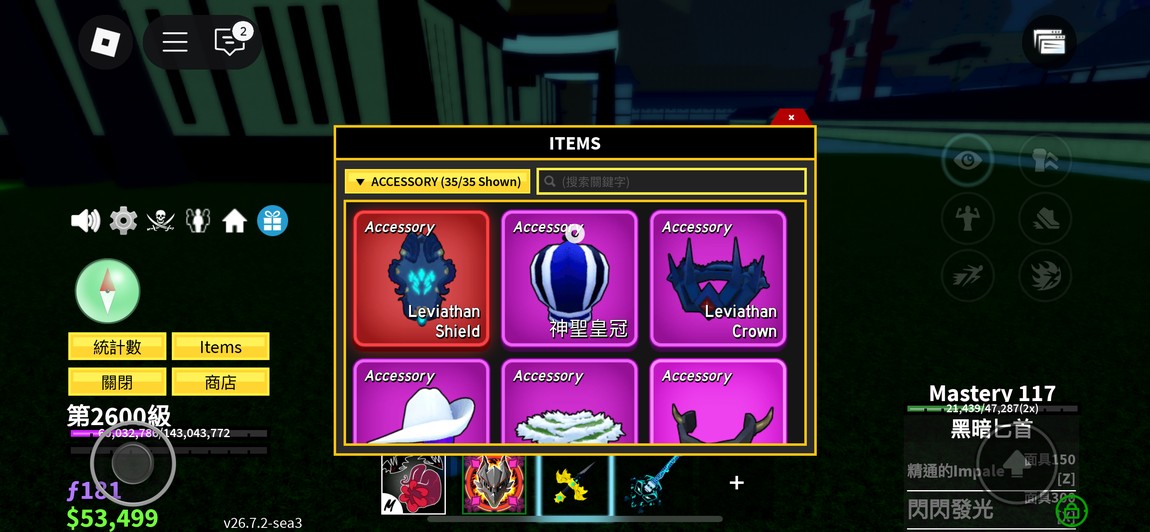Screen dimensions: 1150x532
Task: Open the pirate skull crew icon
Action: point(160,221)
